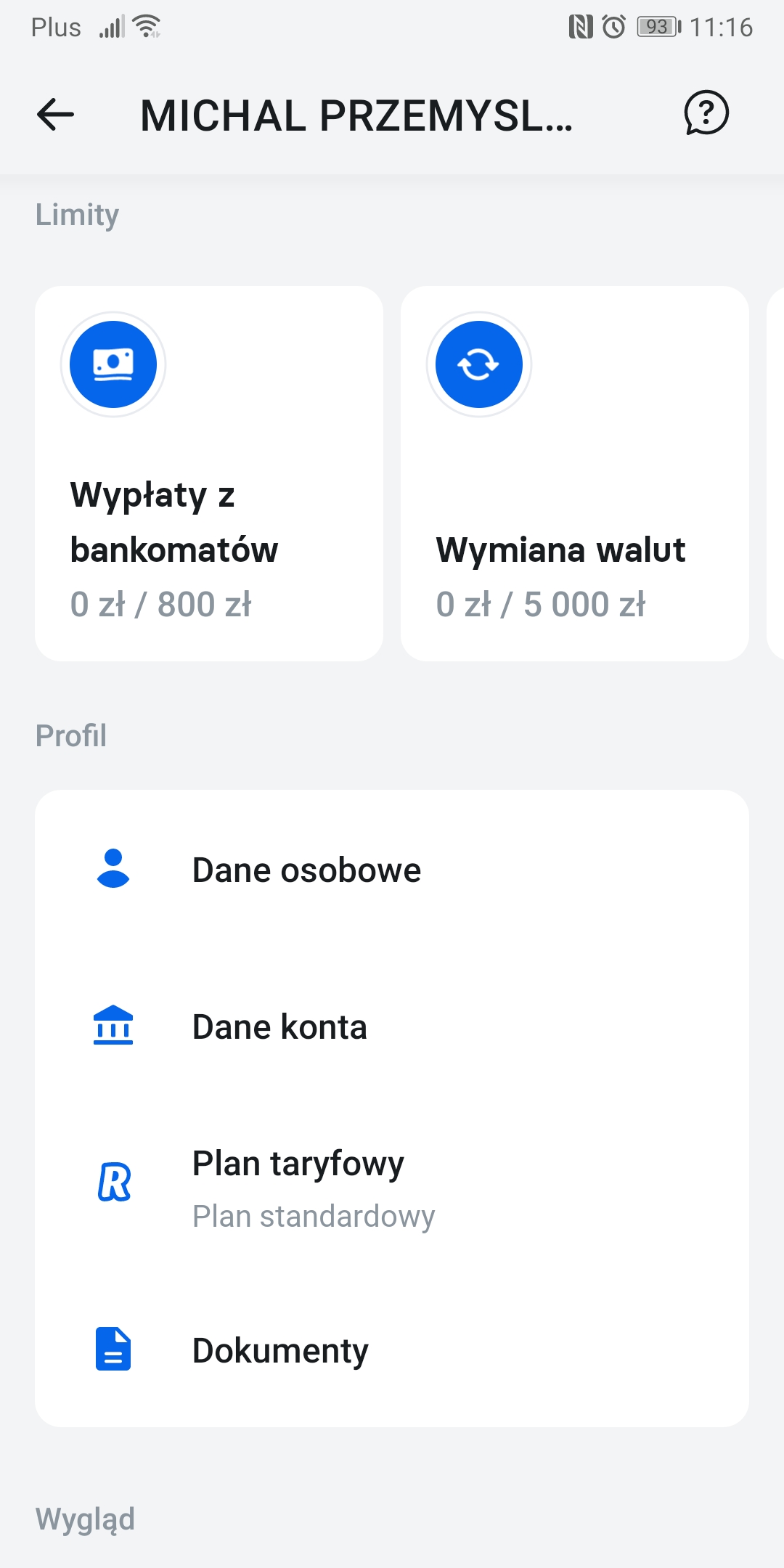Open the Wypłaty z bankomatów limit card
This screenshot has width=784, height=1568.
click(210, 472)
